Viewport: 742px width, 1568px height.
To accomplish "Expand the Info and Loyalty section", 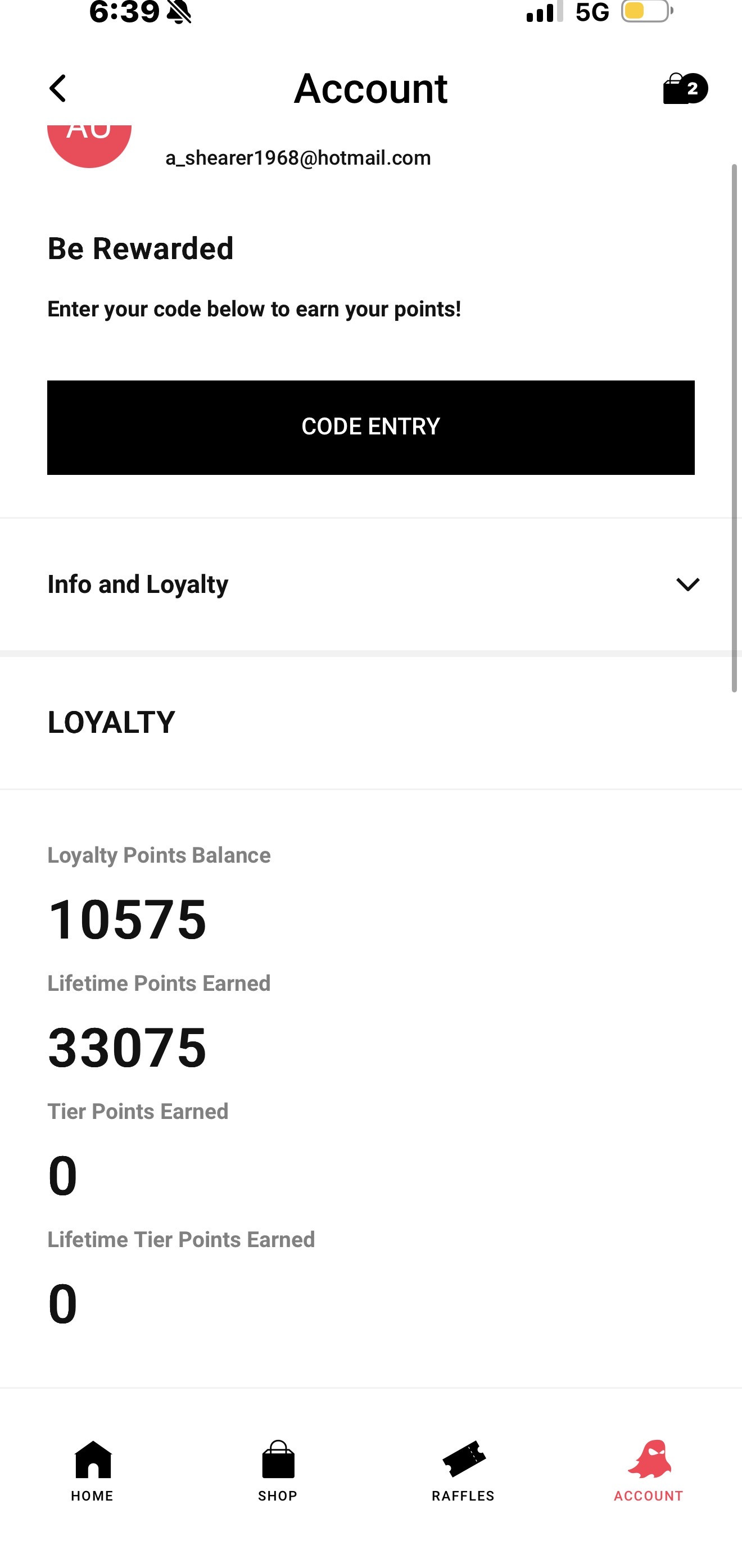I will tap(370, 584).
